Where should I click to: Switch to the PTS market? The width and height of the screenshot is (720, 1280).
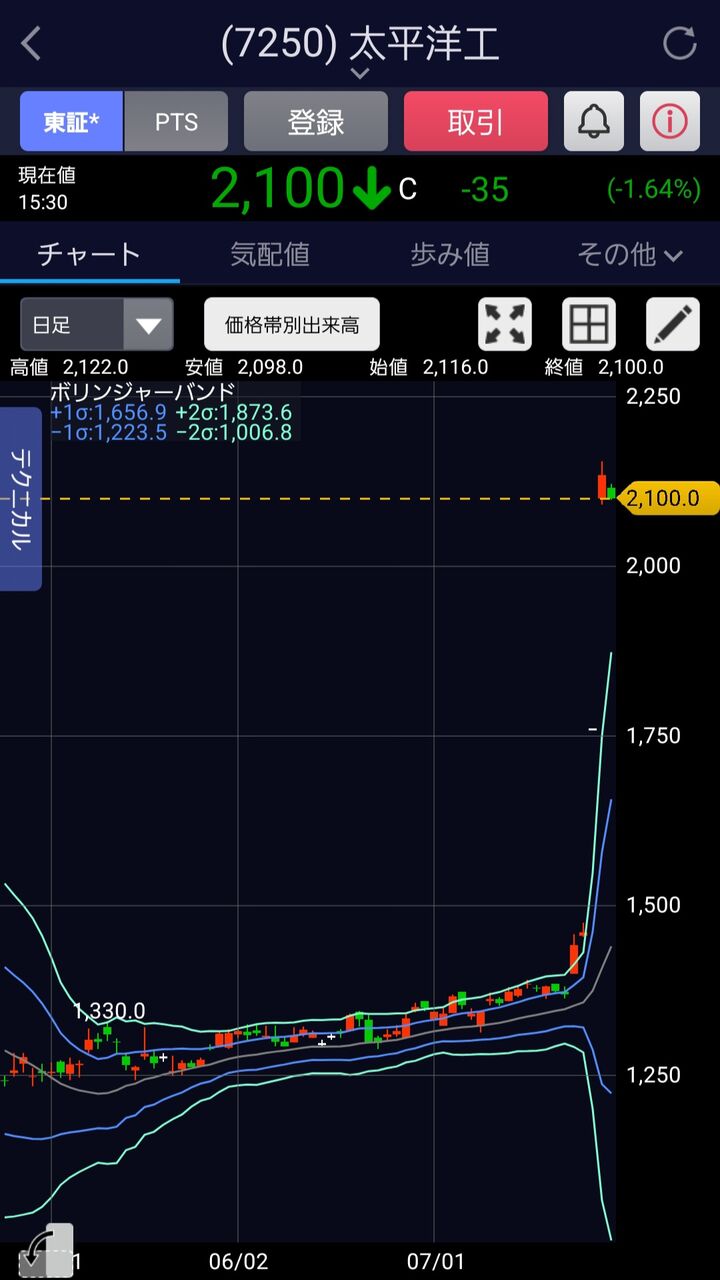pyautogui.click(x=176, y=122)
